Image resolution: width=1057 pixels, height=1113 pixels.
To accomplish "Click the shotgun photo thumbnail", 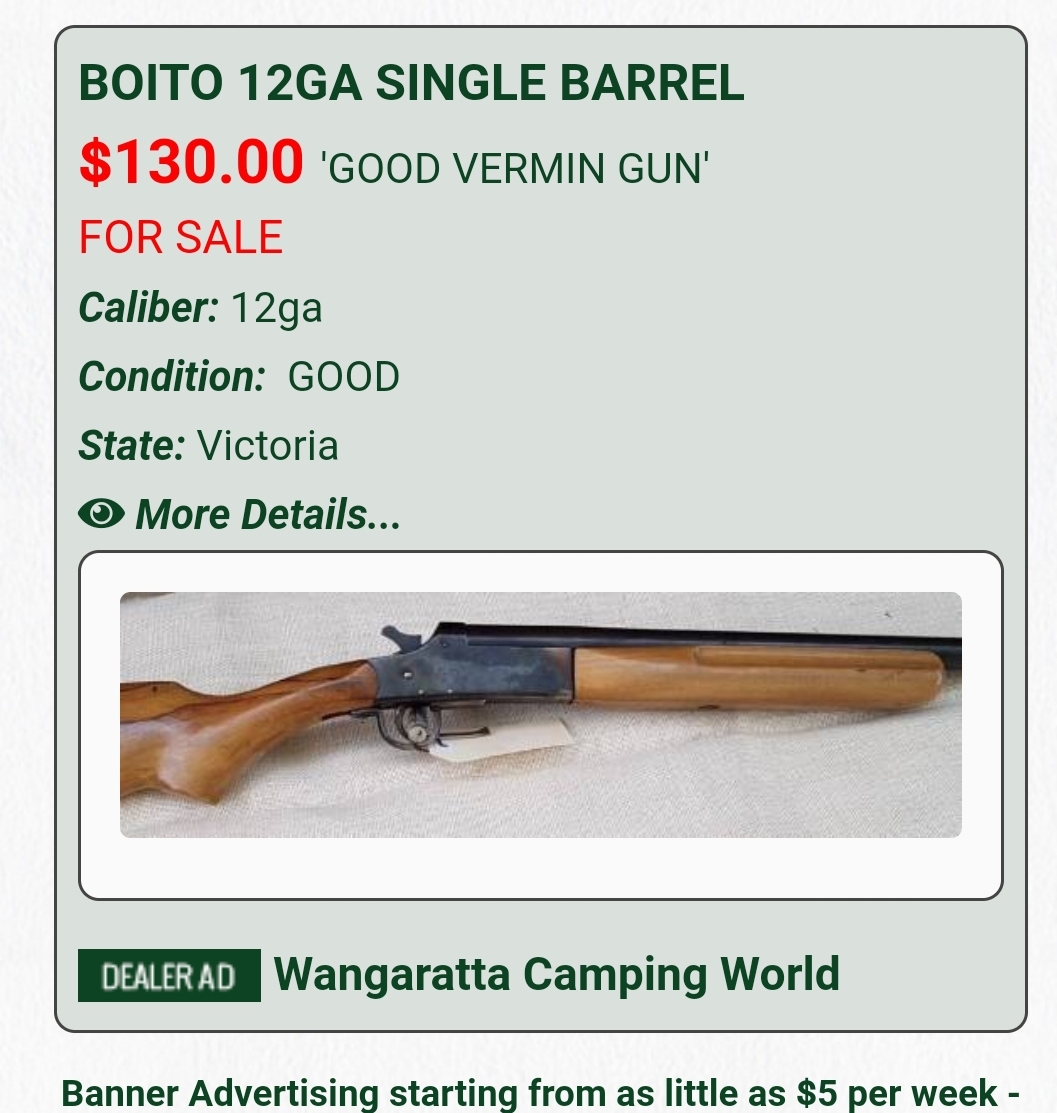I will point(540,714).
